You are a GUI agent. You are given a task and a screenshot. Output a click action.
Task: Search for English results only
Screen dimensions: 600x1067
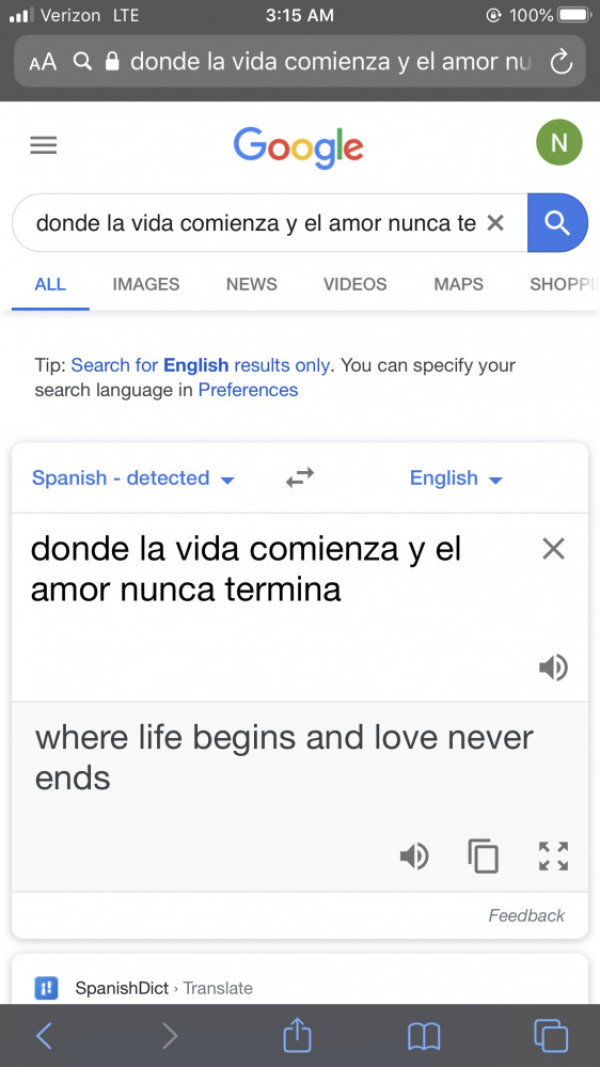click(200, 365)
